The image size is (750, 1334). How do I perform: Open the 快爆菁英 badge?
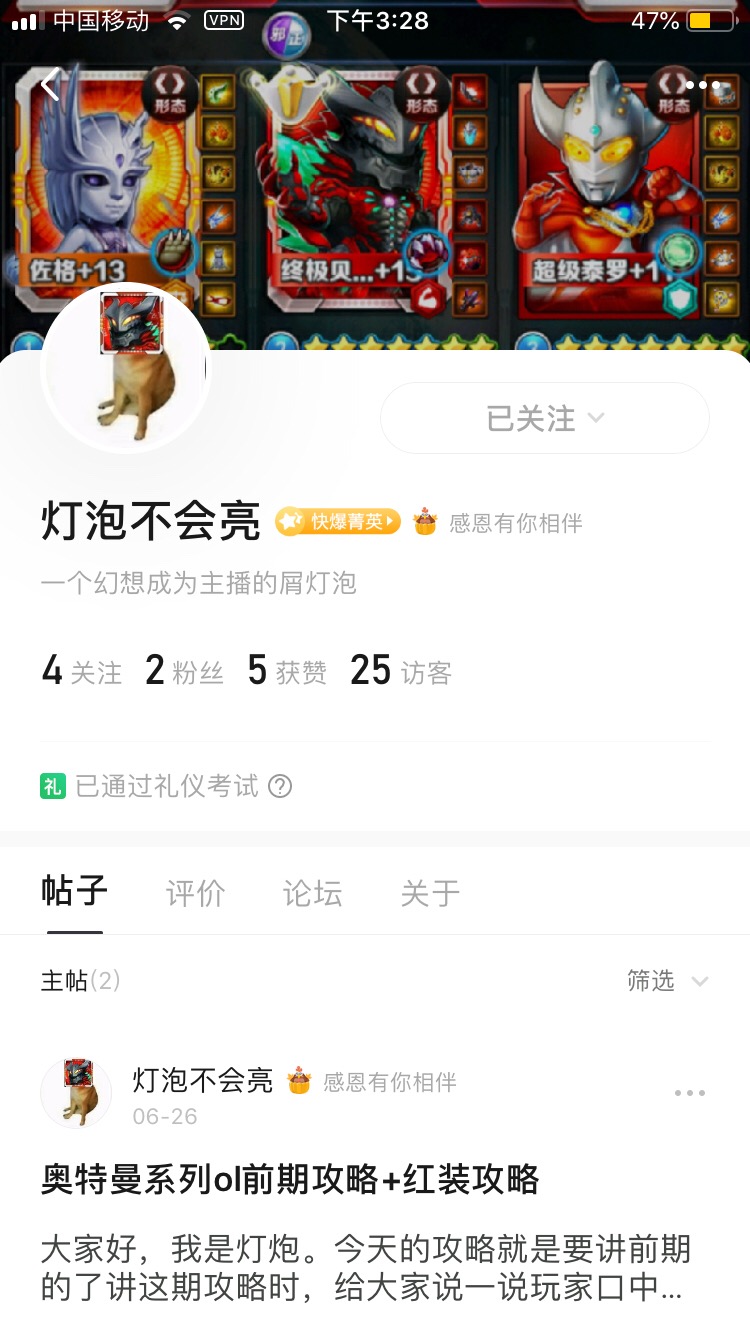[338, 521]
